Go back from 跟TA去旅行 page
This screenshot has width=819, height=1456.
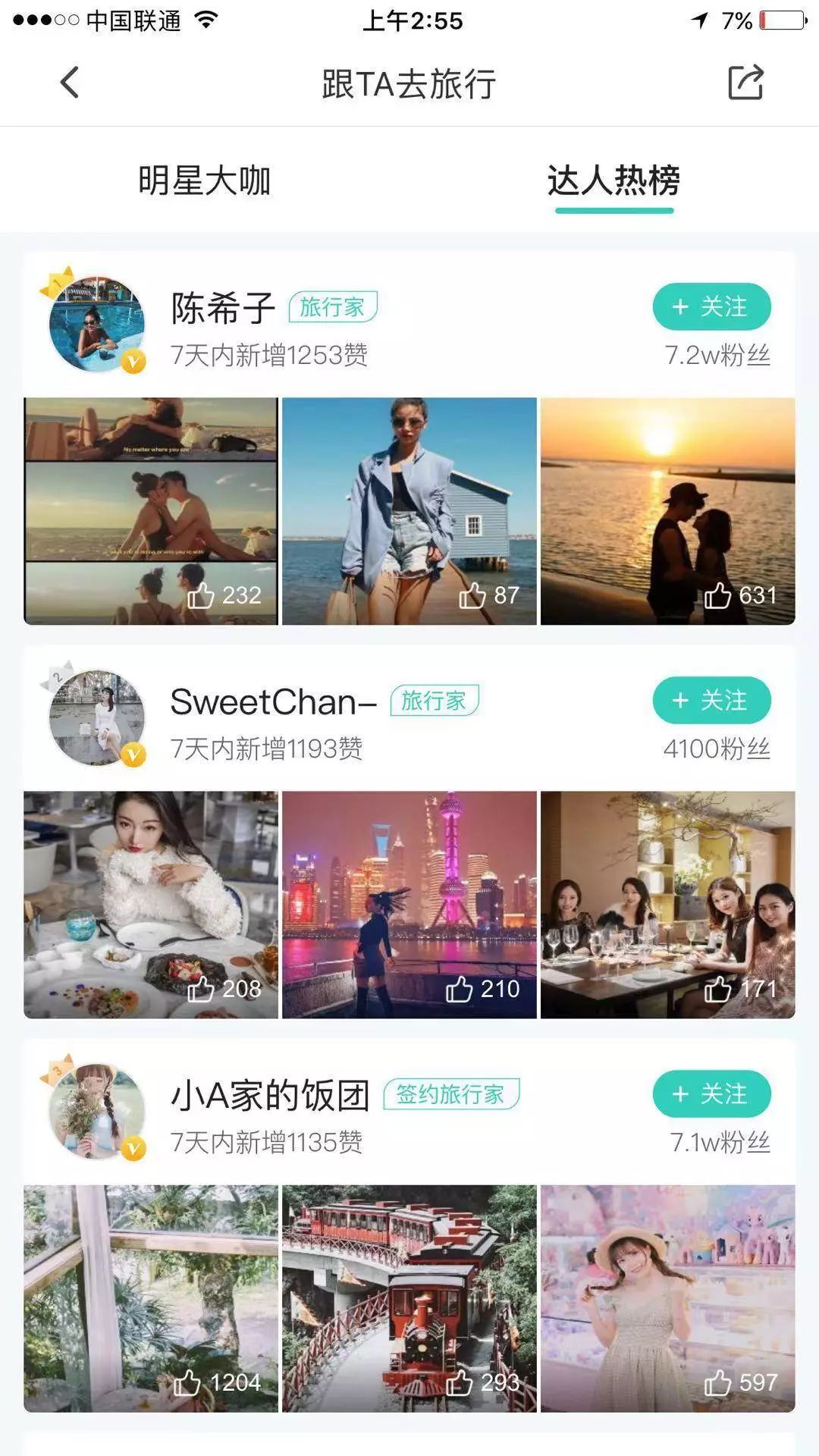pyautogui.click(x=70, y=83)
